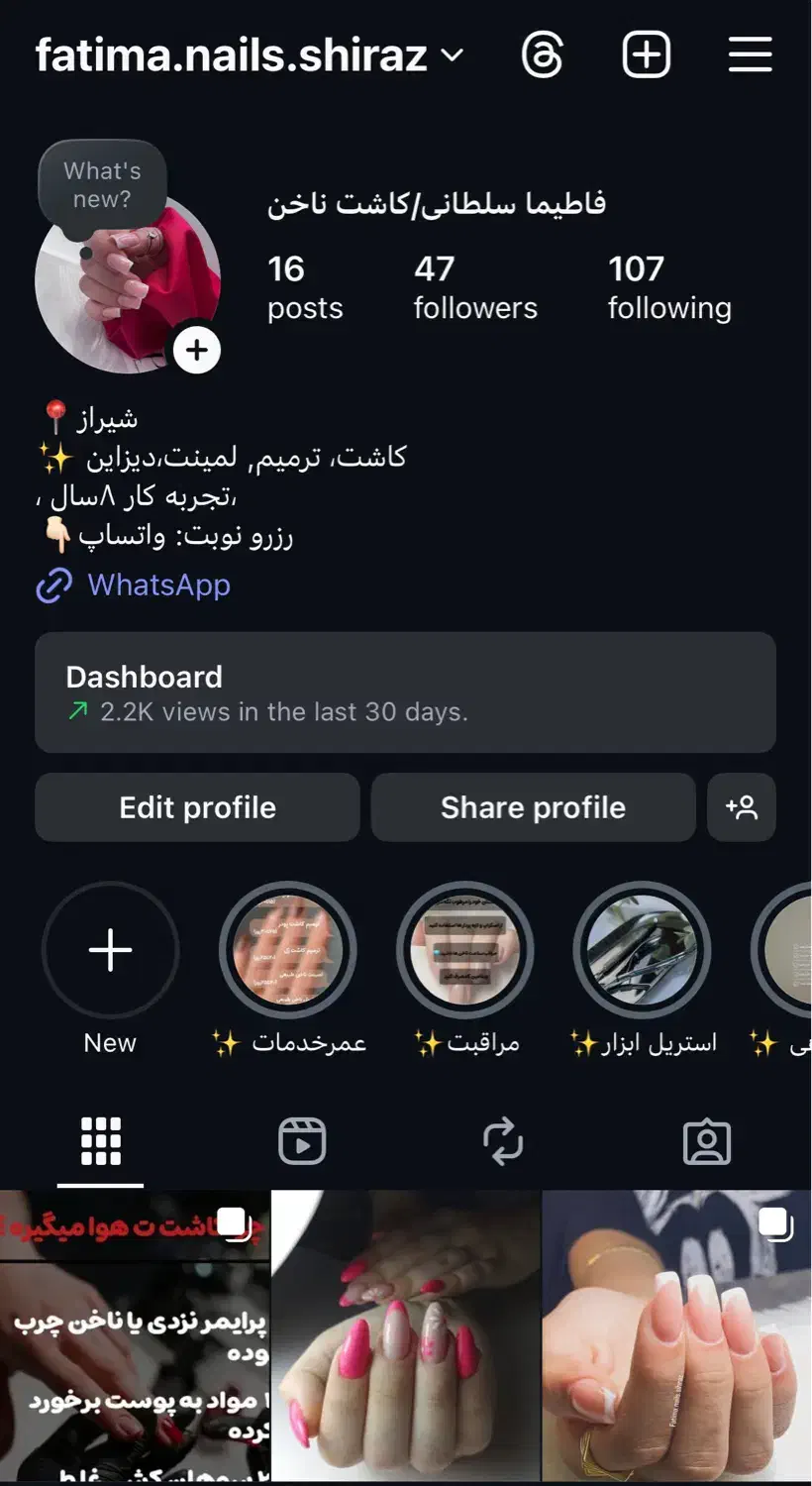Tap the Edit profile button
The width and height of the screenshot is (812, 1486).
coord(197,807)
